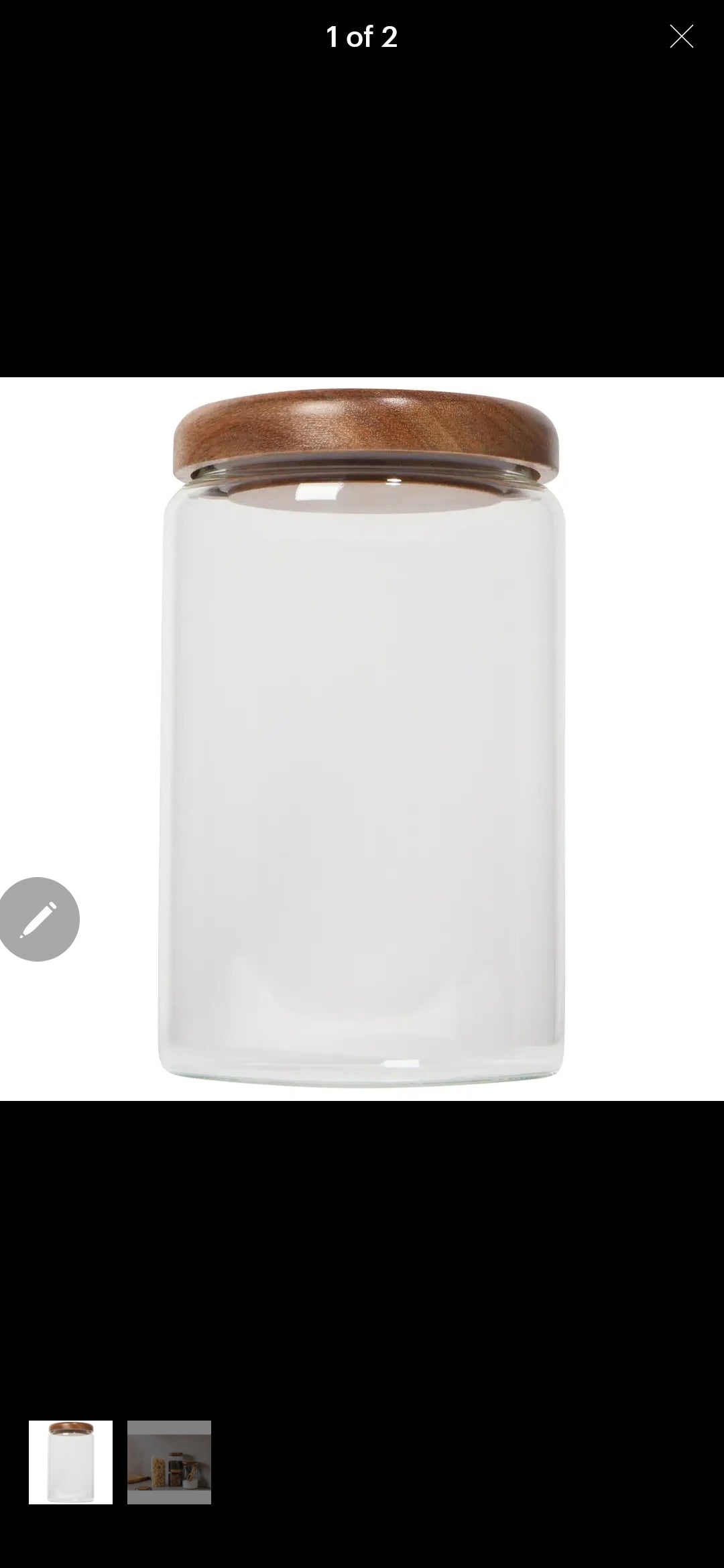The image size is (724, 1568).
Task: Click the close icon in the top corner
Action: tap(682, 37)
